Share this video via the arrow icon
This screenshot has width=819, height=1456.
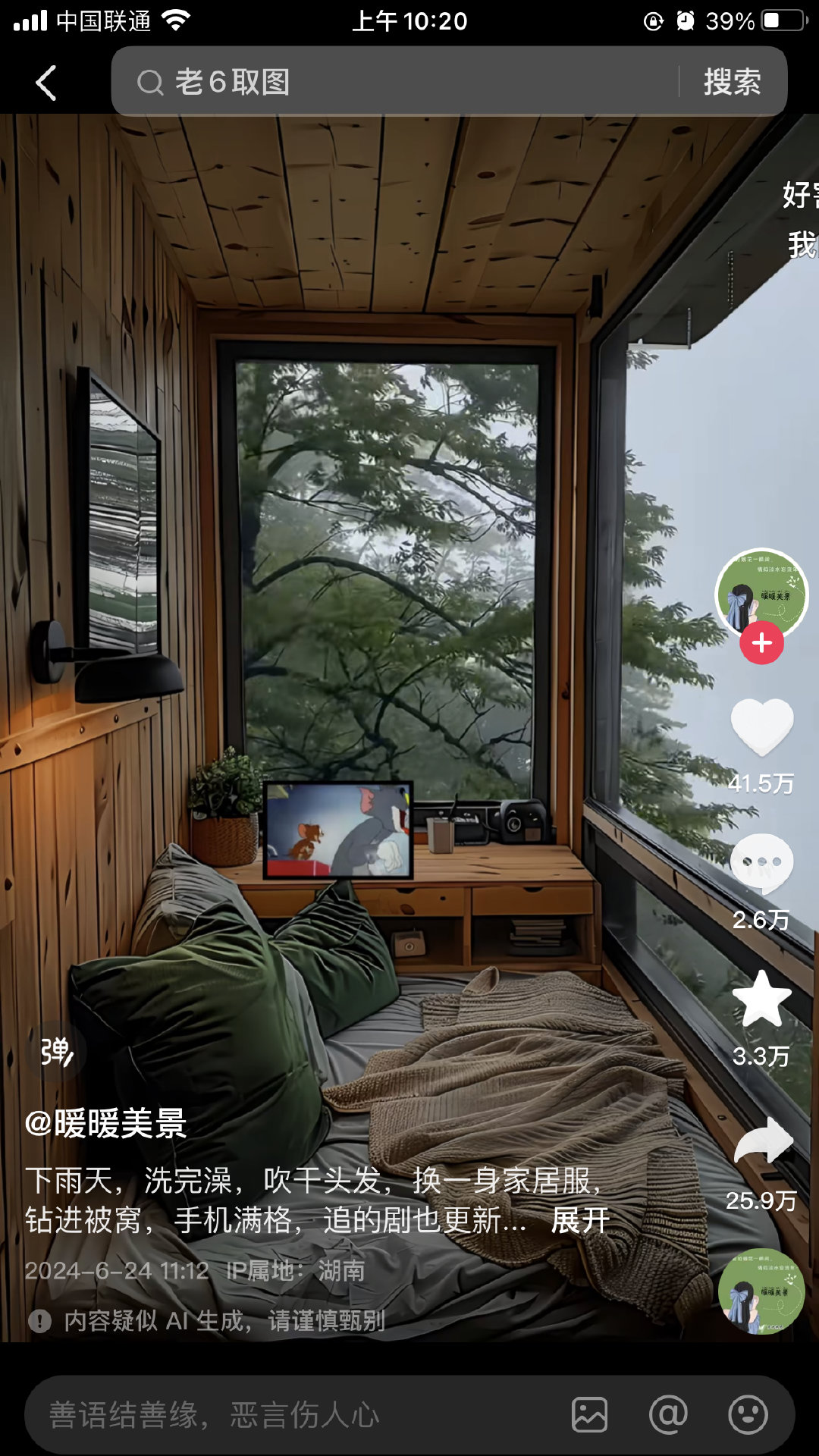coord(761,1141)
